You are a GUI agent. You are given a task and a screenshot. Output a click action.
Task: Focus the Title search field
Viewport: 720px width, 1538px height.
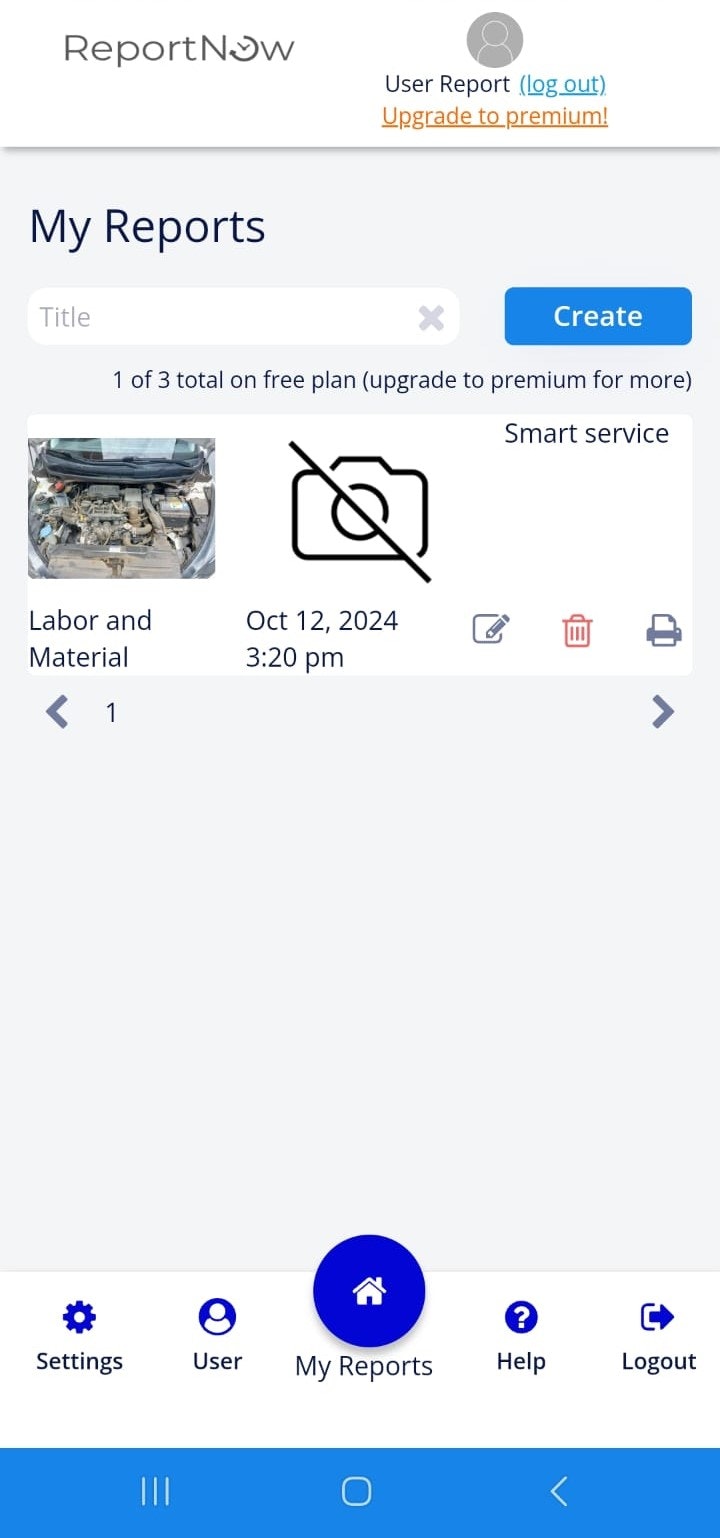pos(220,317)
